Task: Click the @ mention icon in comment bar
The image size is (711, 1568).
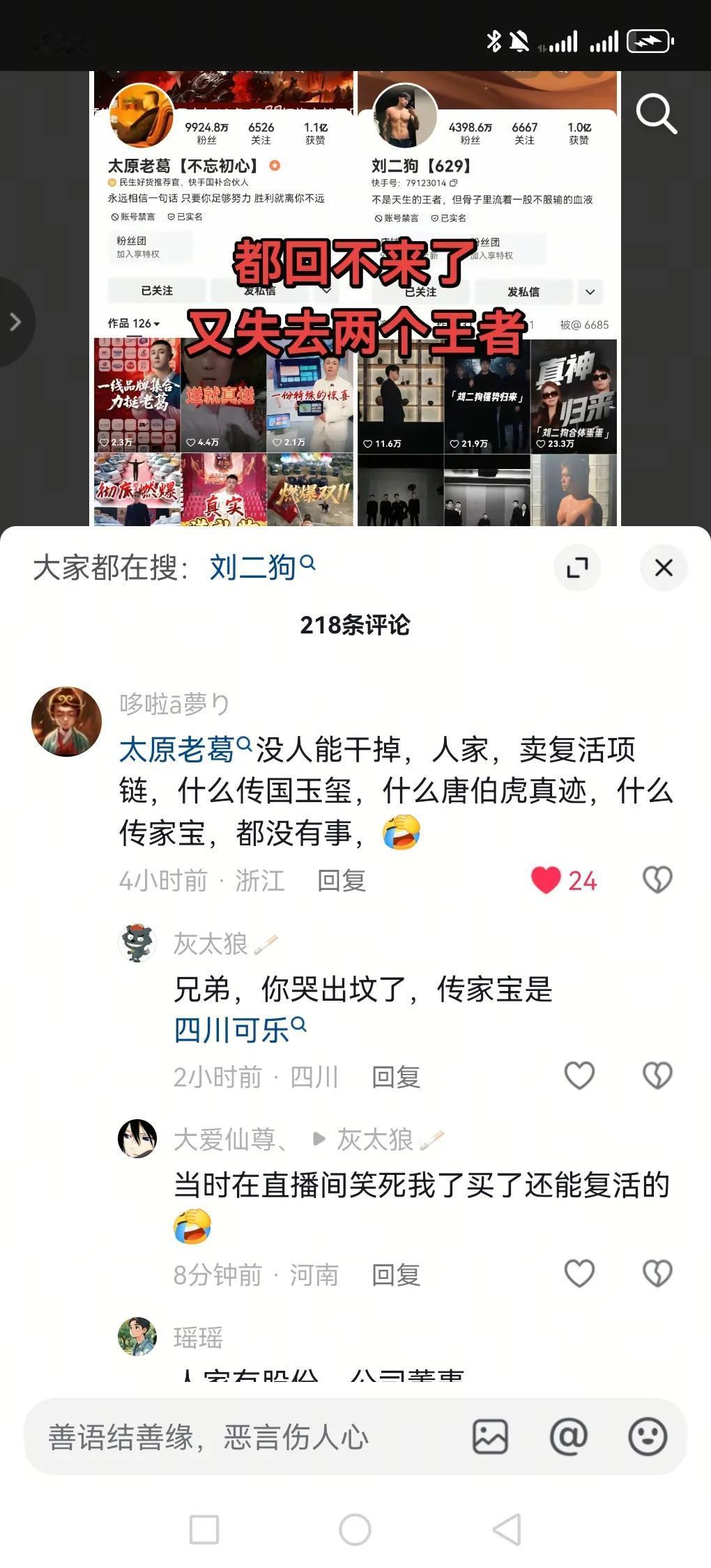Action: (x=571, y=1437)
